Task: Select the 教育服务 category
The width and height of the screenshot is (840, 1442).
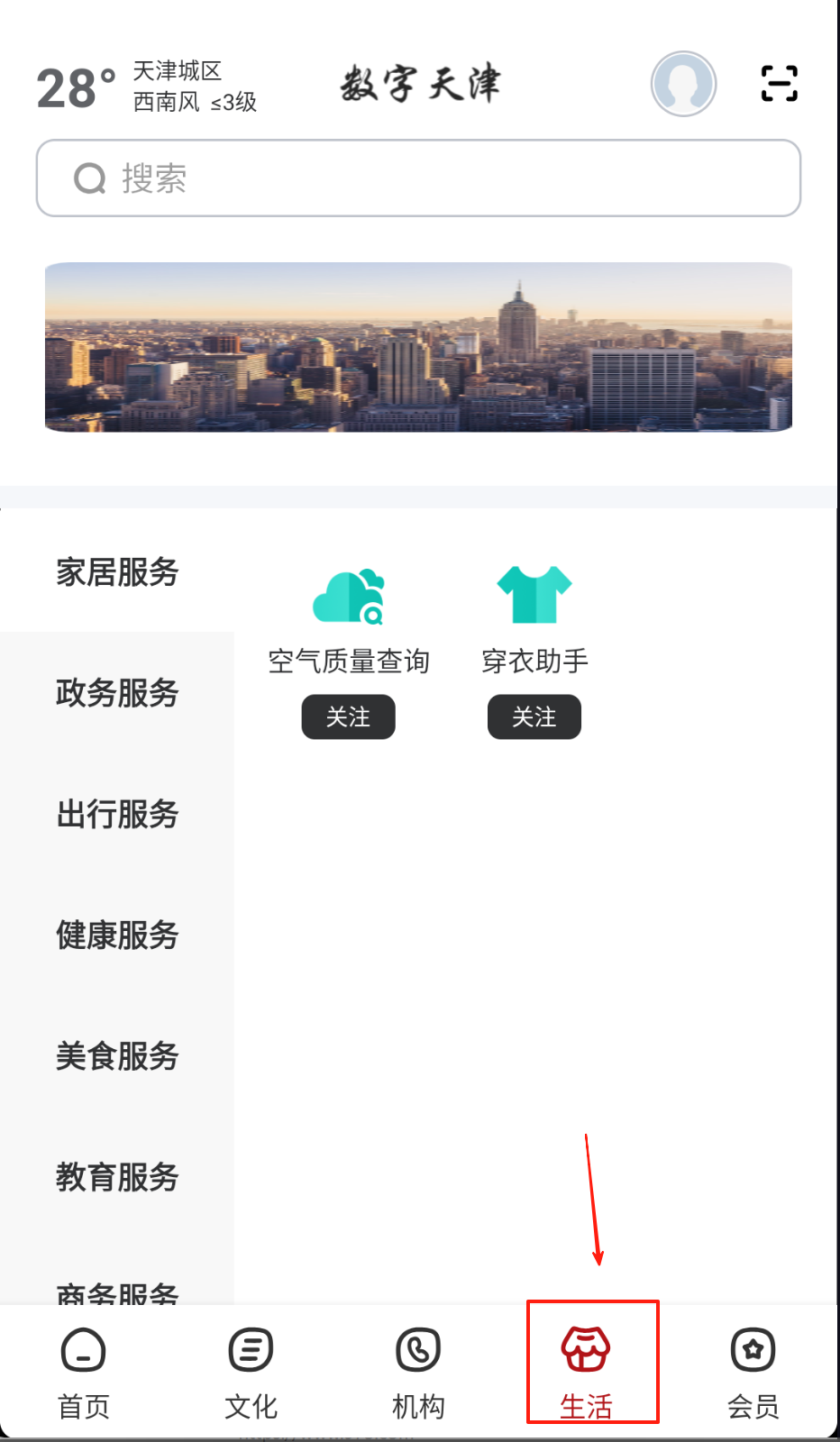Action: click(117, 1176)
